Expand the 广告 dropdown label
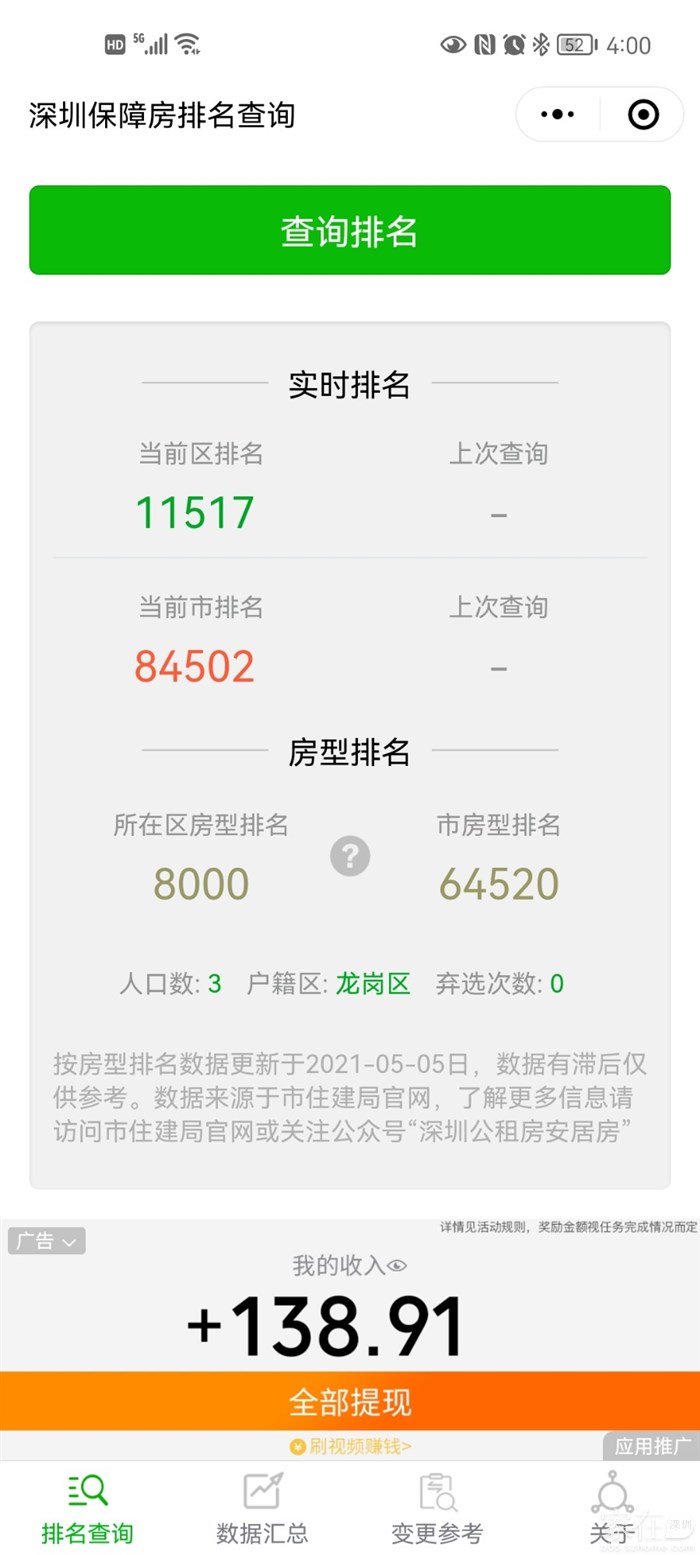Viewport: 700px width, 1555px height. click(x=46, y=1241)
